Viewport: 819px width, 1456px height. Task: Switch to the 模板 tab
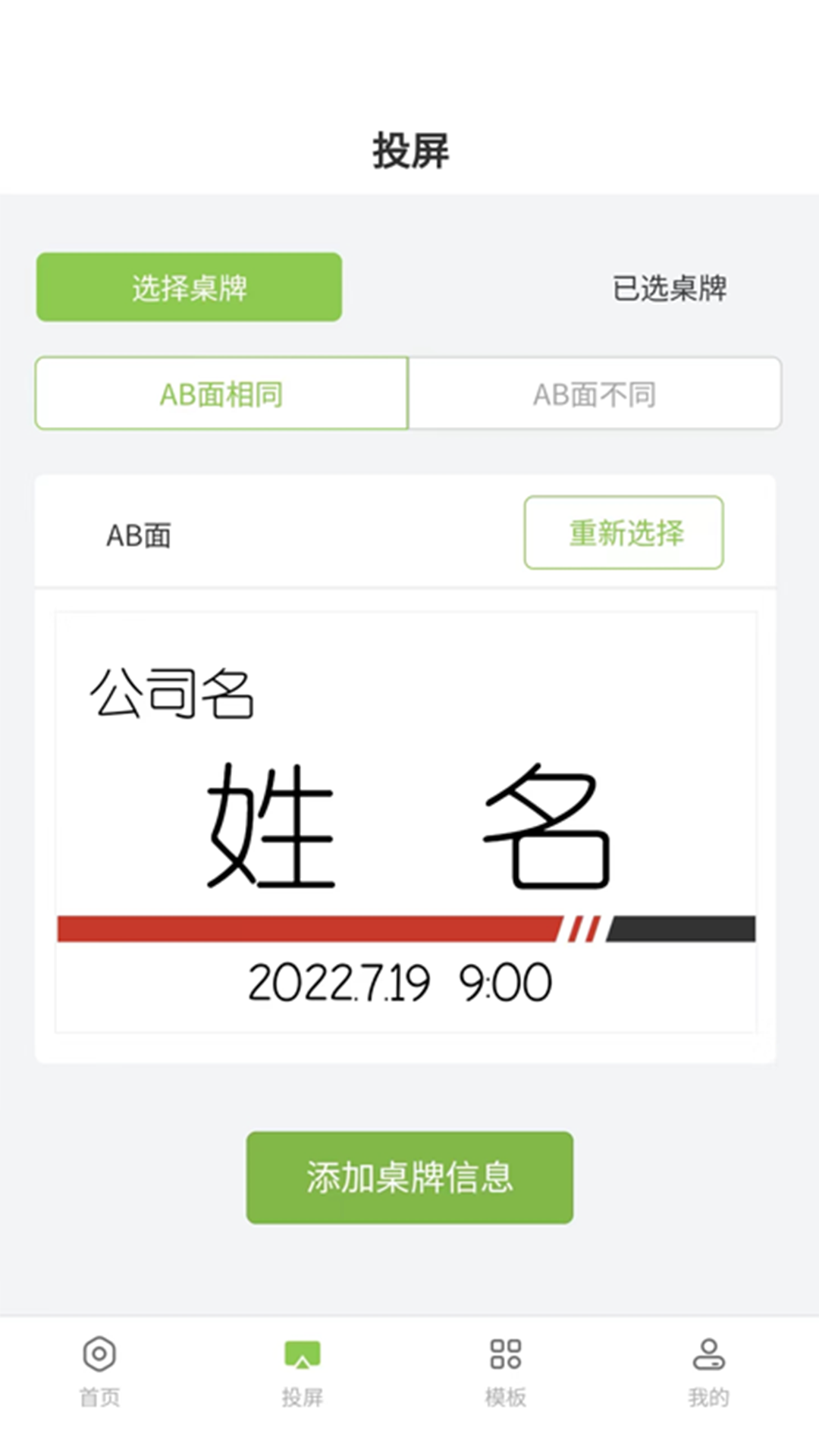pyautogui.click(x=506, y=1371)
